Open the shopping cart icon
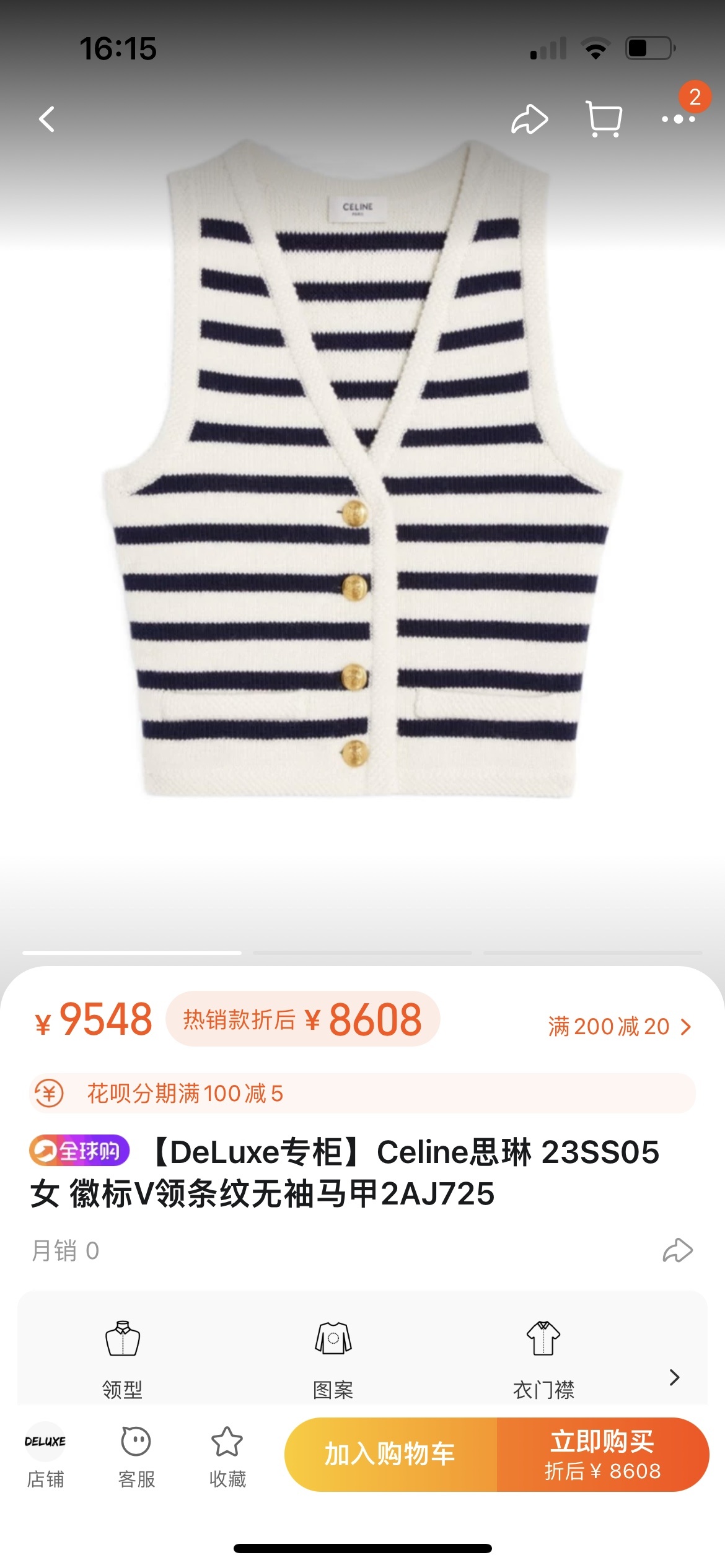The image size is (725, 1568). tap(604, 119)
